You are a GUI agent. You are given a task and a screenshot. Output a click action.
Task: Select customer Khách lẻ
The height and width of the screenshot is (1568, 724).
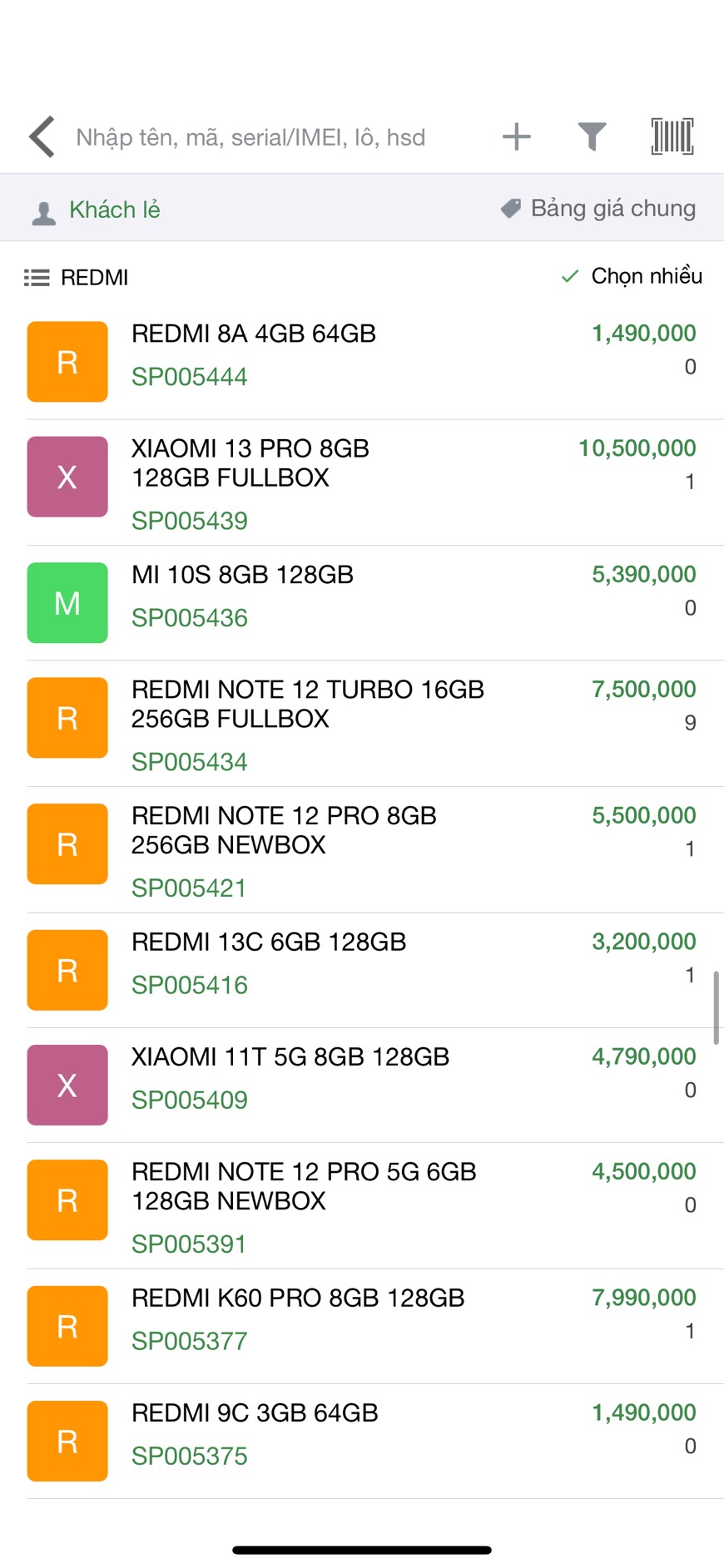click(x=96, y=210)
